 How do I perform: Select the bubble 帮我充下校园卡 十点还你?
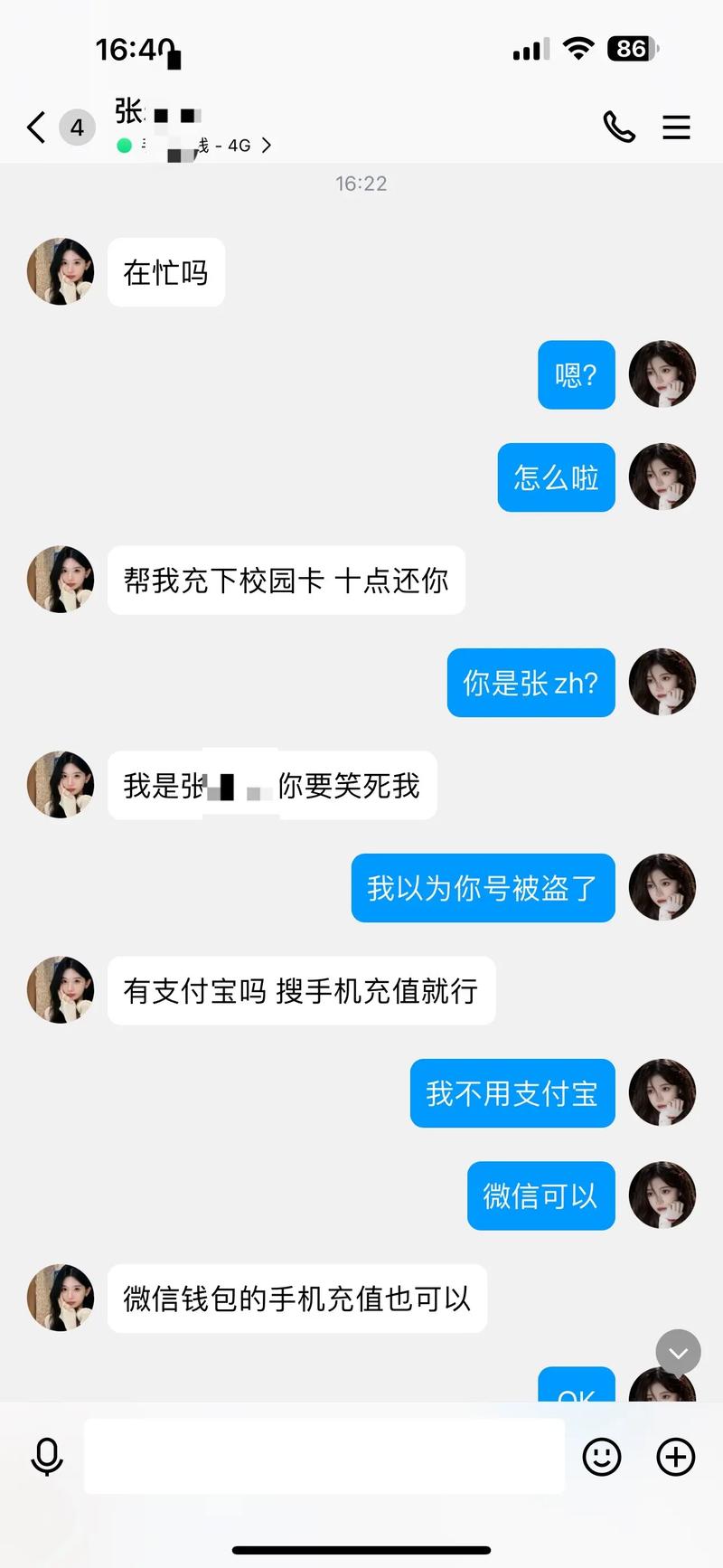coord(286,581)
